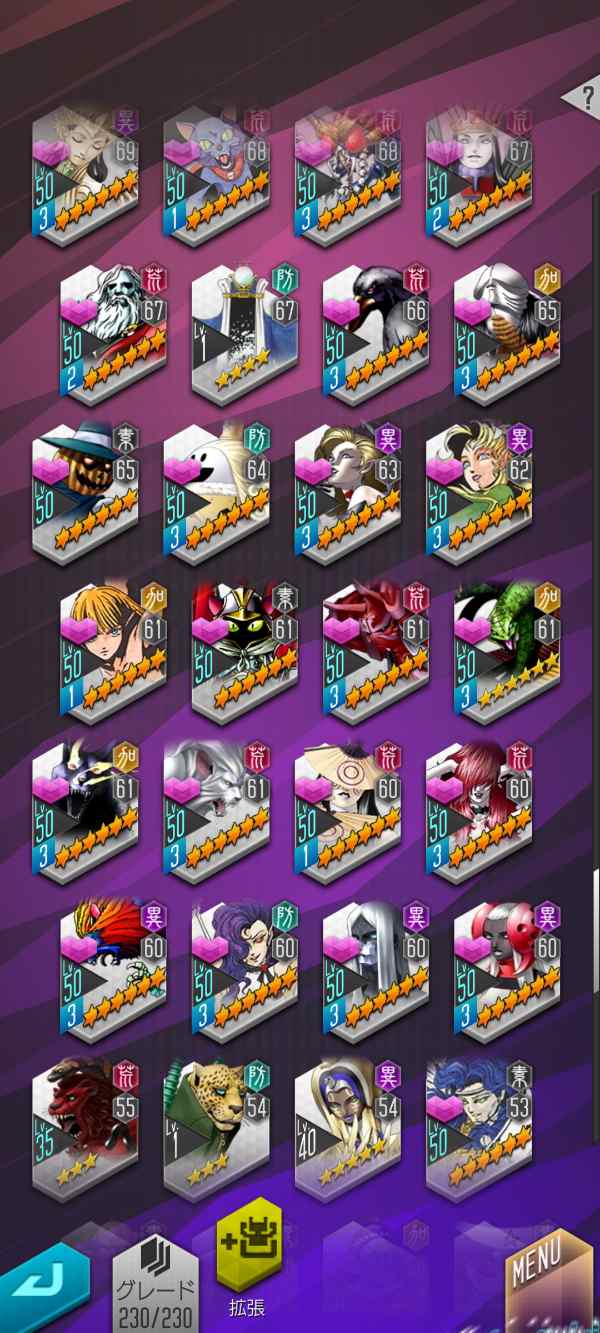
Task: Select the level 40 hooded demon card grade 54
Action: tap(349, 1130)
